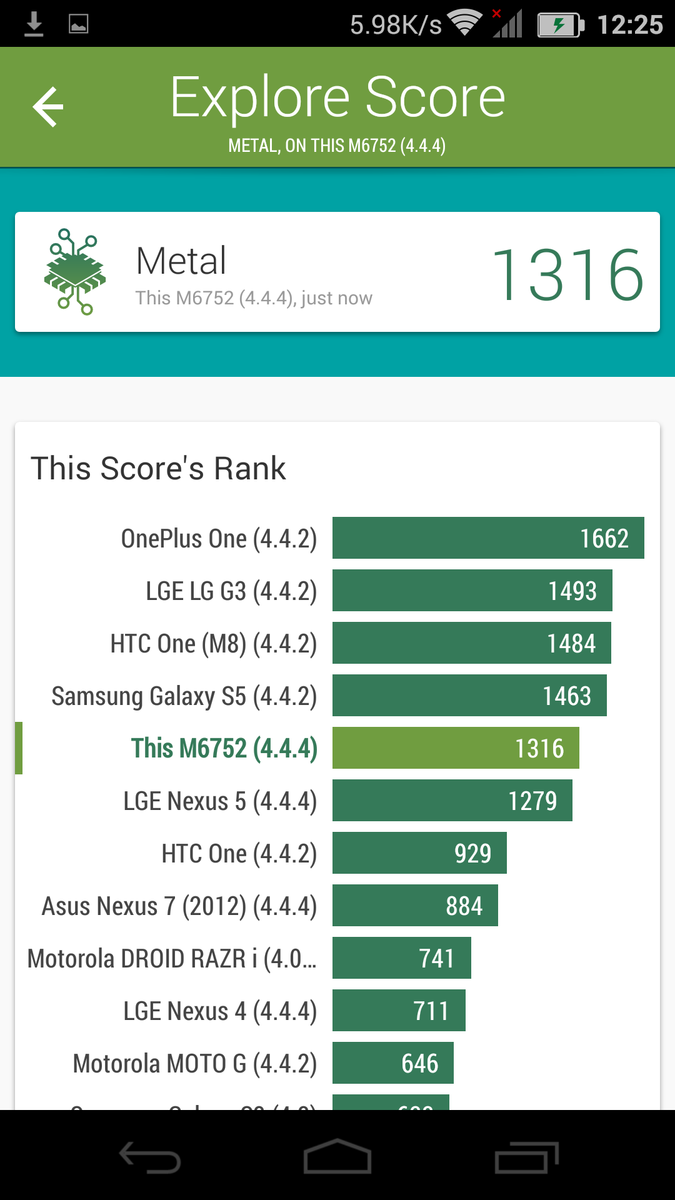
Task: Tap the back arrow beside Explore Score
Action: (x=48, y=107)
